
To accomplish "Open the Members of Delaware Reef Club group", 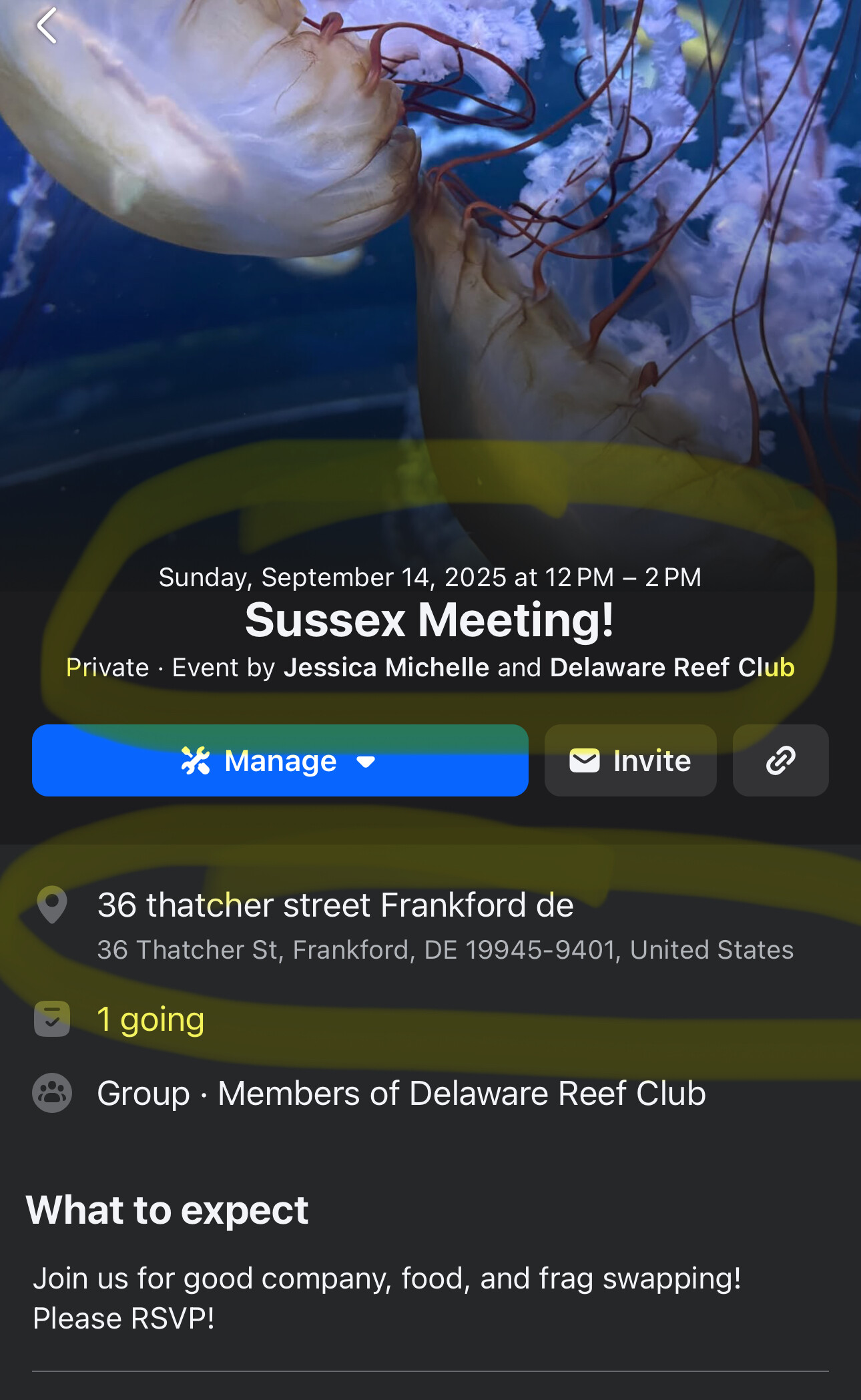I will tap(462, 1094).
